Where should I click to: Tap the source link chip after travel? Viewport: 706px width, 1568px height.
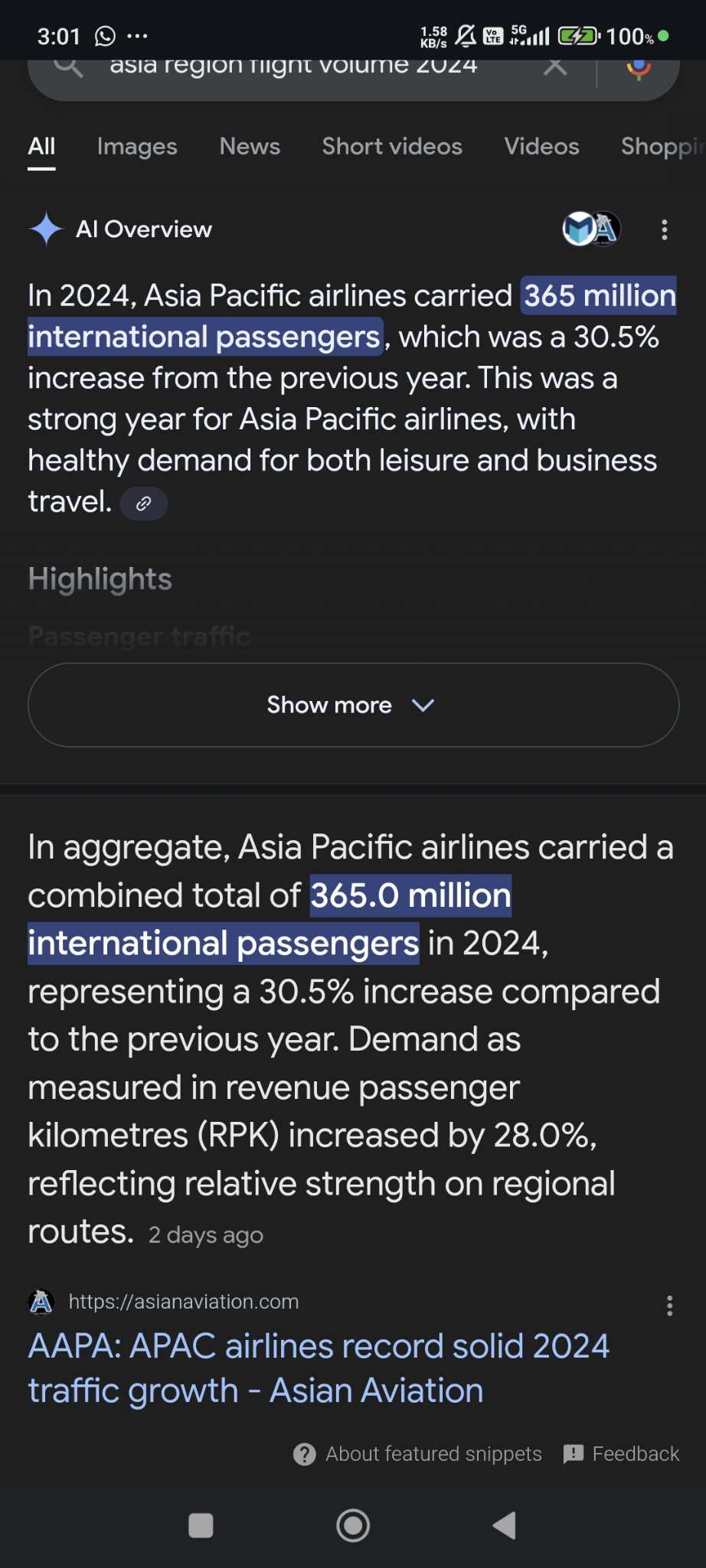(144, 504)
